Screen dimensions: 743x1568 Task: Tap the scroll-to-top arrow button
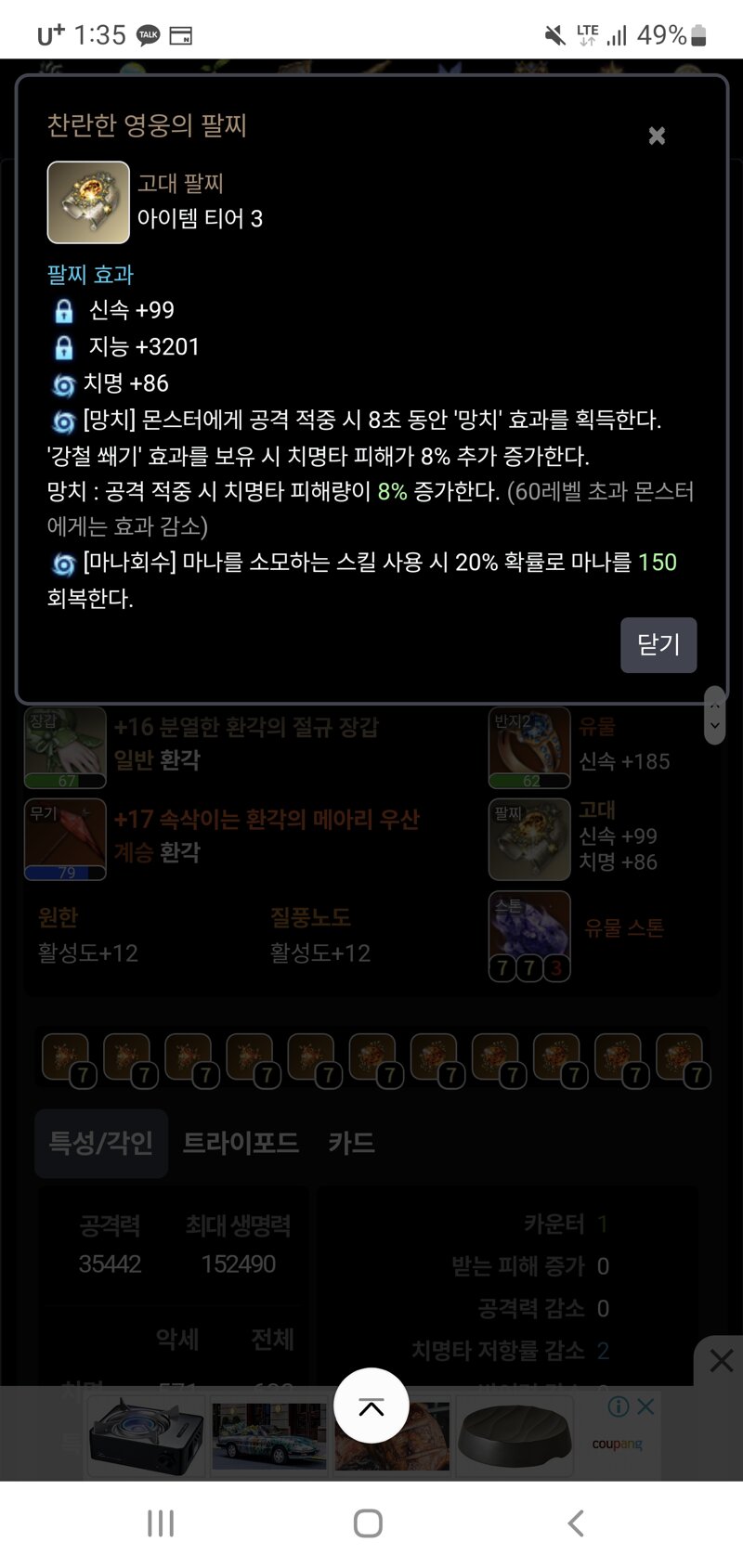[x=371, y=1406]
